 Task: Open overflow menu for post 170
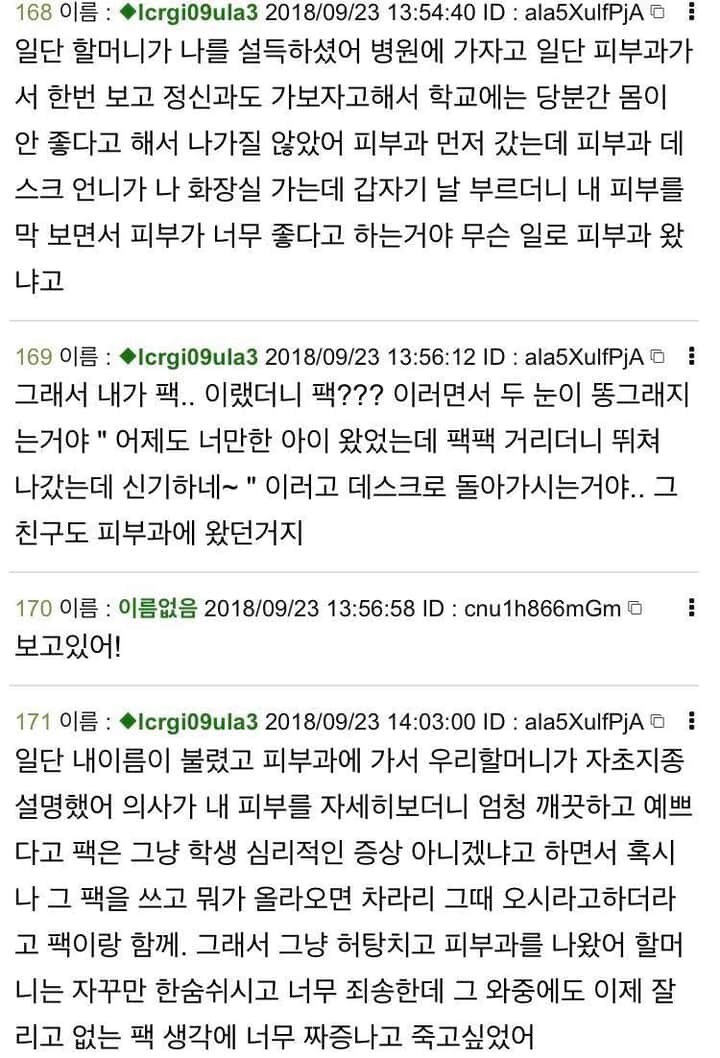point(693,607)
